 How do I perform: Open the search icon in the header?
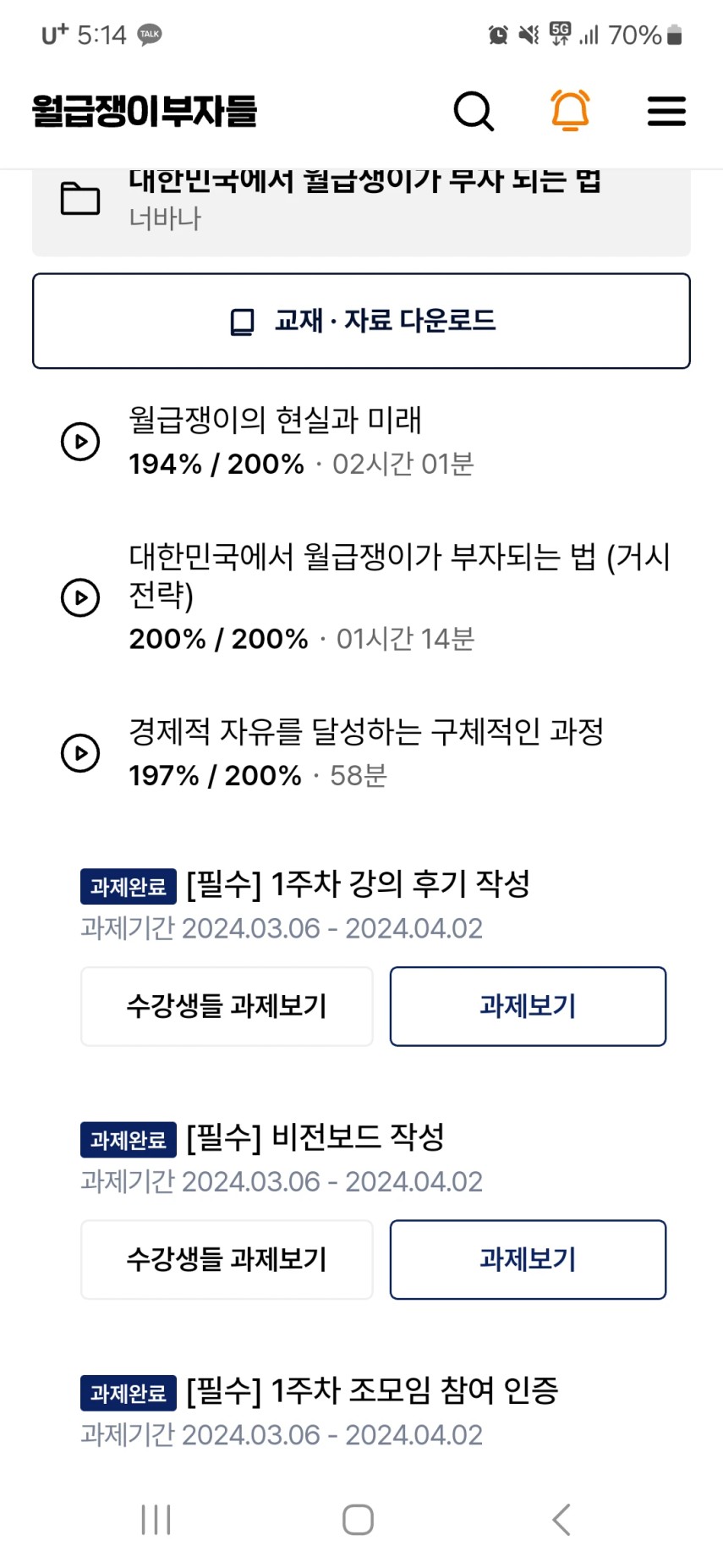click(x=474, y=111)
